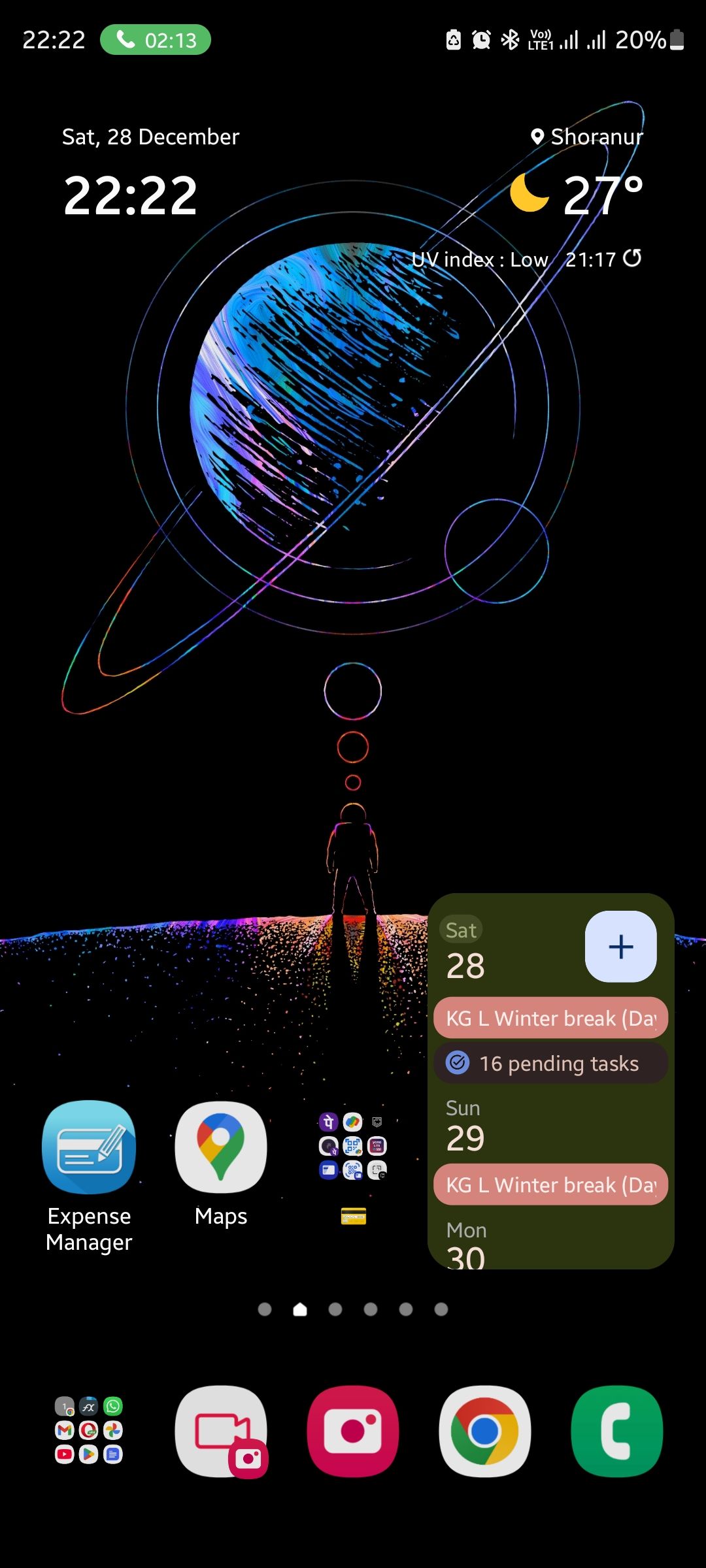This screenshot has width=706, height=1568.
Task: Open WhatsApp from the bottom app folder
Action: point(113,1406)
